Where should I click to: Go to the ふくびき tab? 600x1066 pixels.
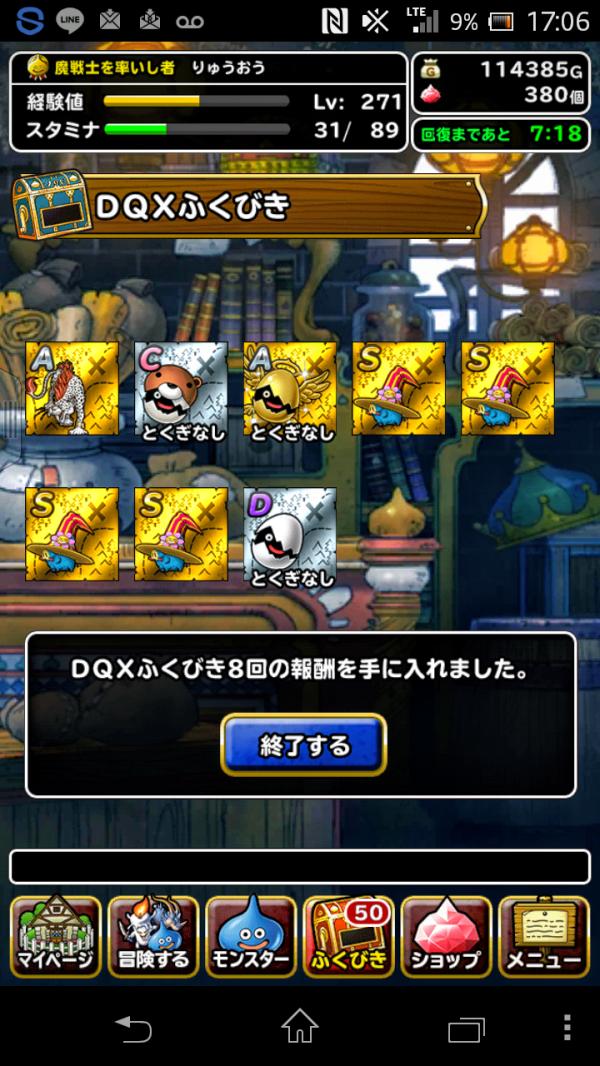tap(348, 936)
